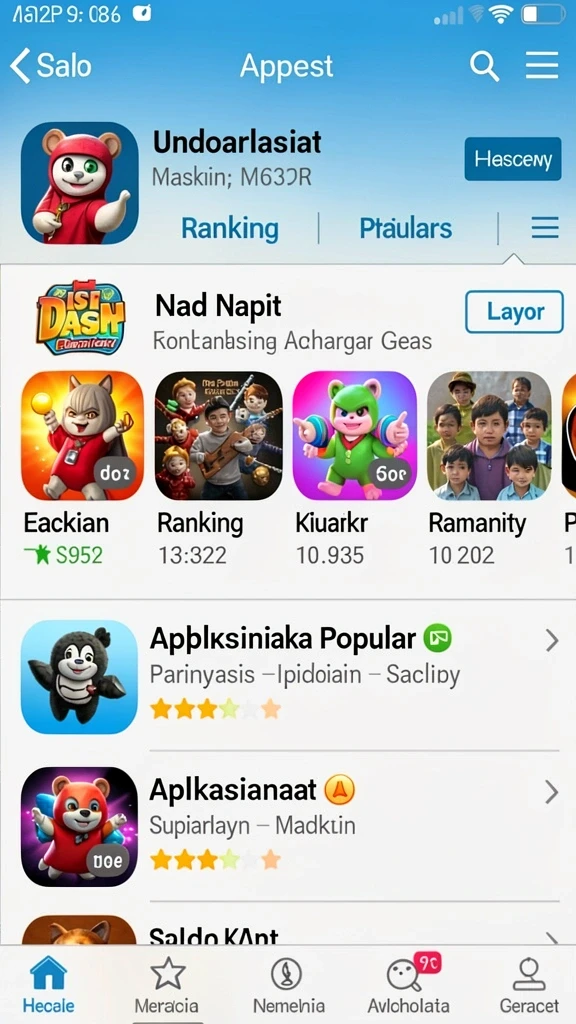The image size is (576, 1024).
Task: Open the list menu beside Ptaulars
Action: (545, 228)
